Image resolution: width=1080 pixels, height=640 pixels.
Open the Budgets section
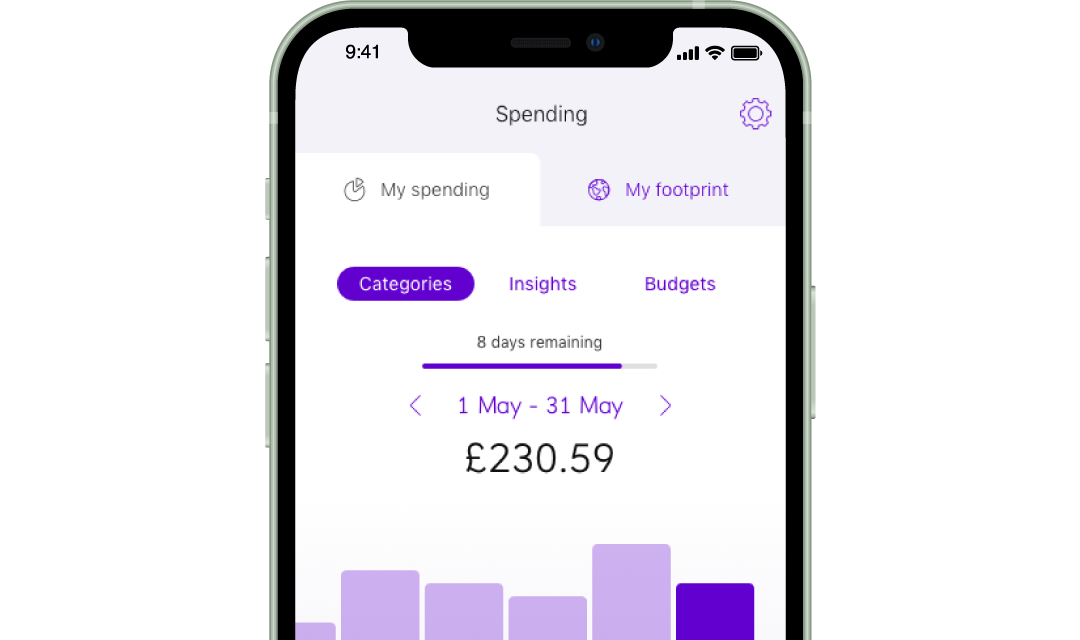tap(680, 284)
